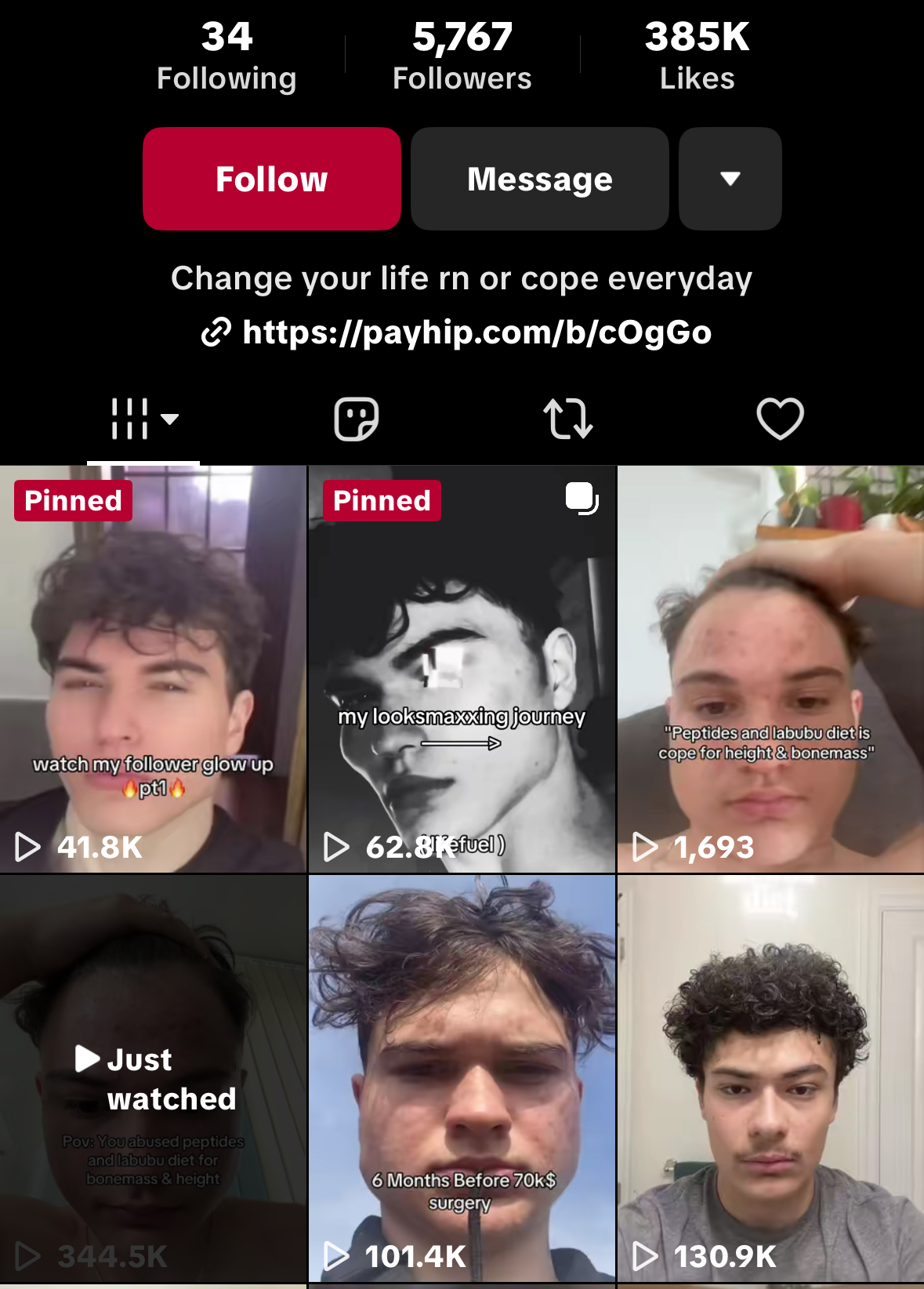
Task: Expand the suggested accounts dropdown arrow
Action: [730, 179]
